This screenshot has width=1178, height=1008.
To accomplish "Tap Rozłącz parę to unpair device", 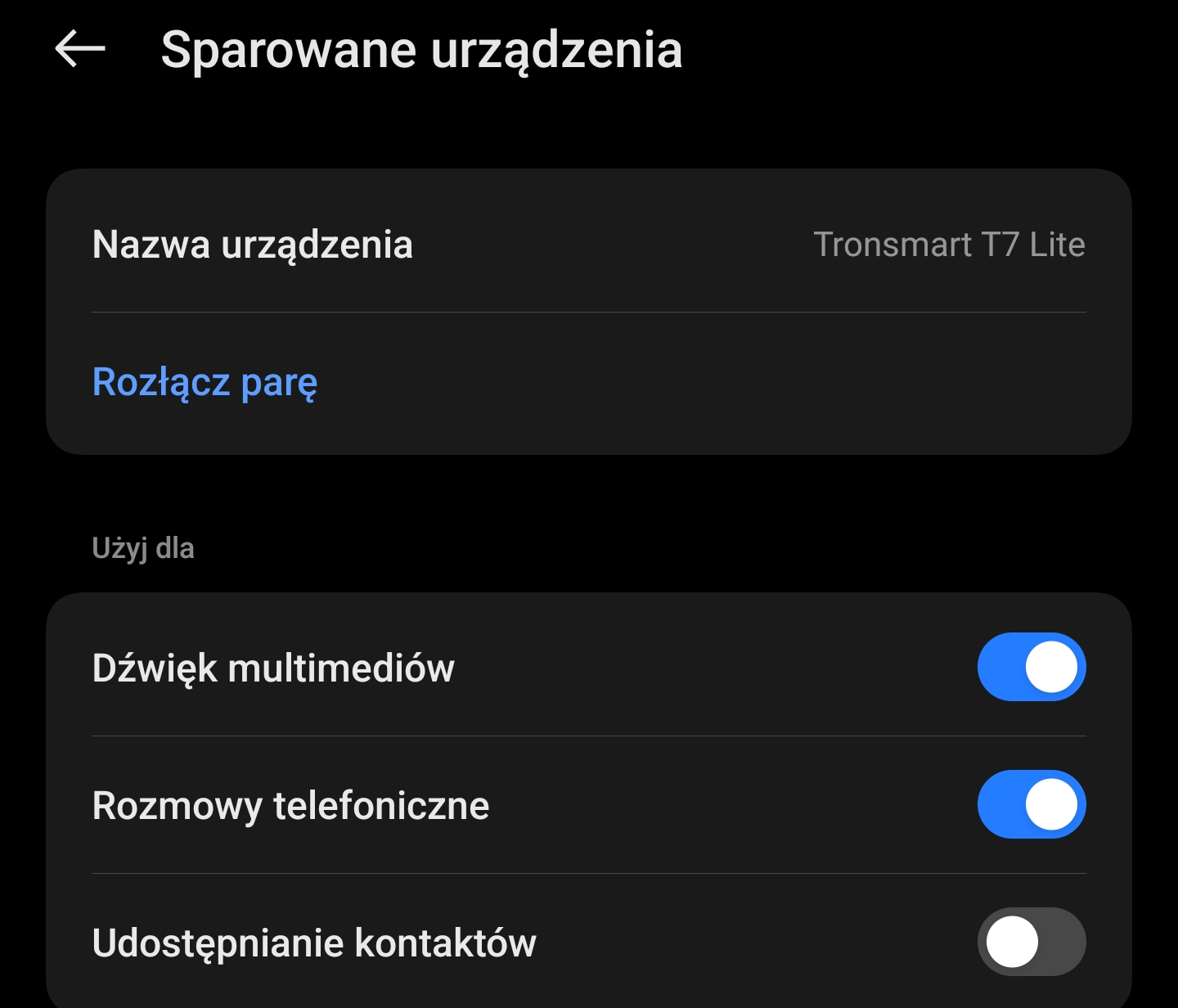I will [x=205, y=382].
